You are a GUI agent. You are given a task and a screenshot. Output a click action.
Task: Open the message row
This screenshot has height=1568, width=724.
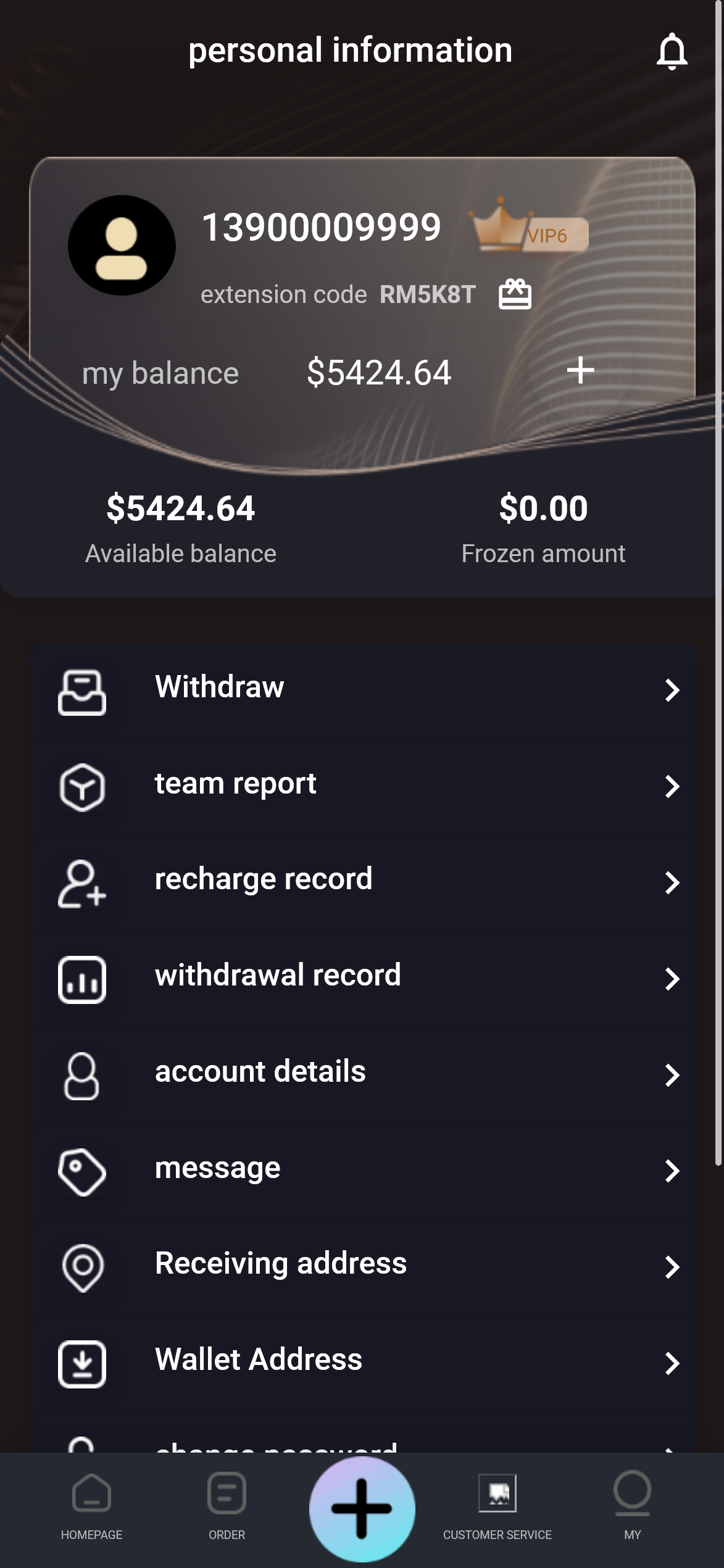click(362, 1170)
